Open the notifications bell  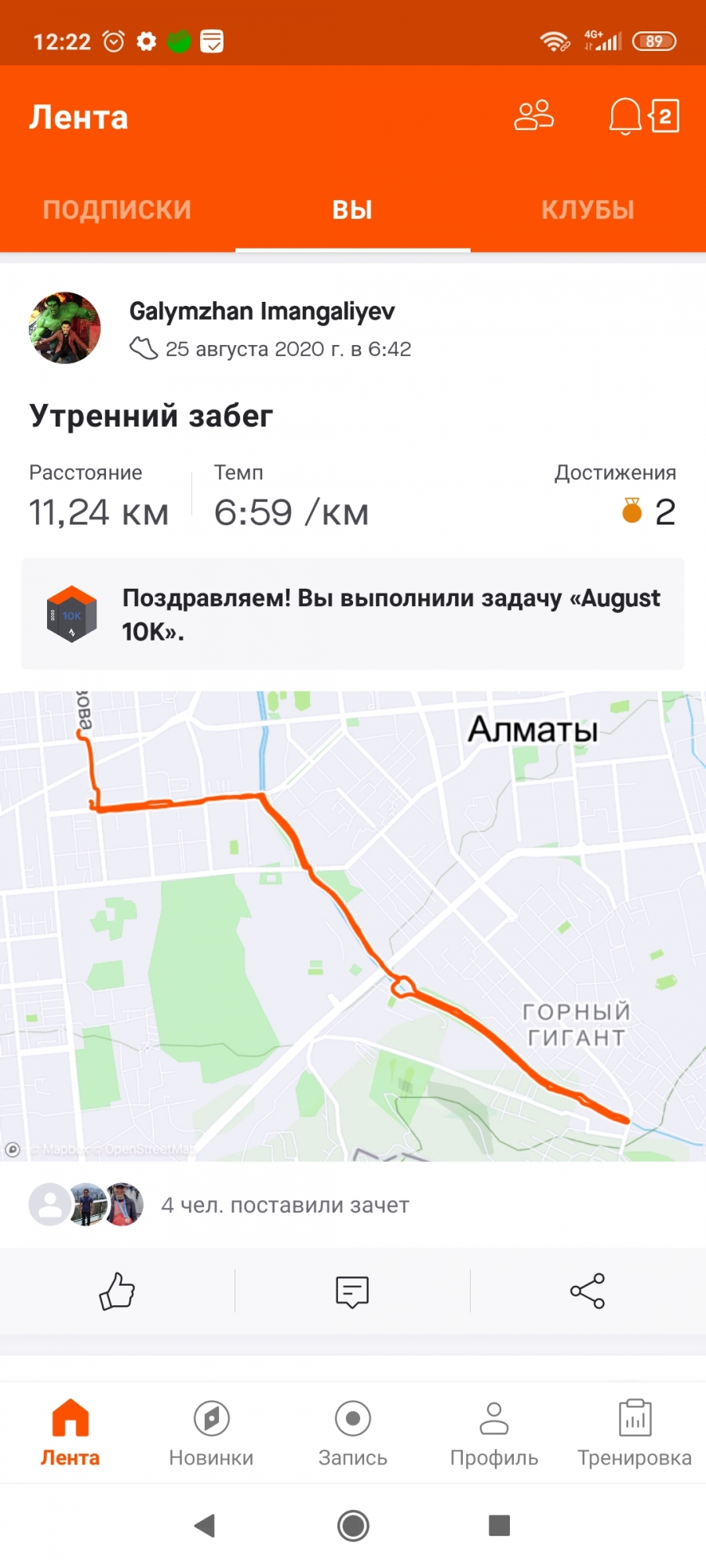[626, 117]
